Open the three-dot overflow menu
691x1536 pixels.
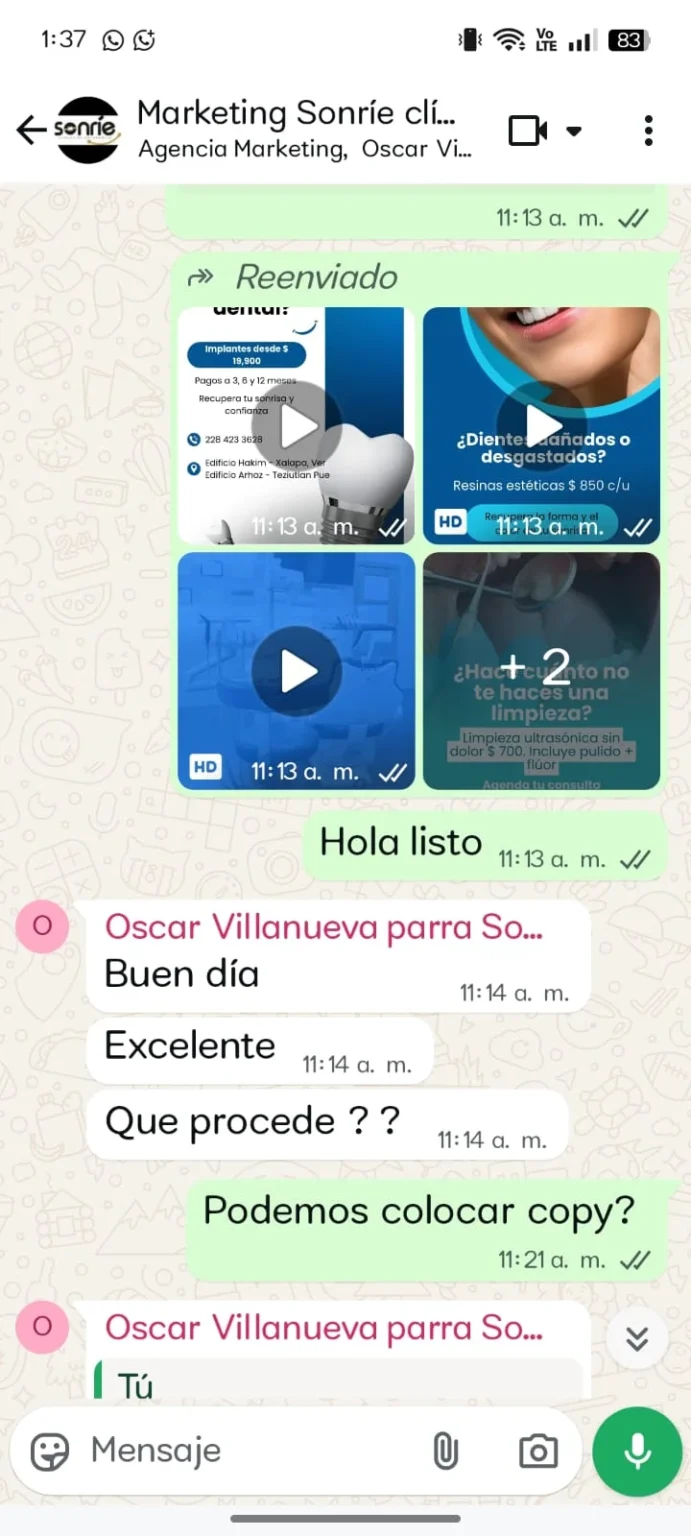648,131
